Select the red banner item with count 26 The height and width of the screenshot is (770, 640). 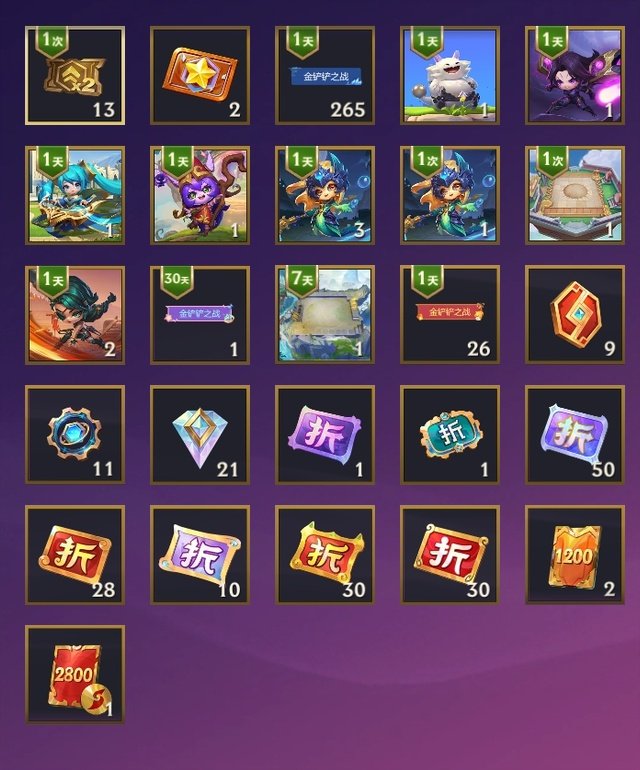[450, 314]
